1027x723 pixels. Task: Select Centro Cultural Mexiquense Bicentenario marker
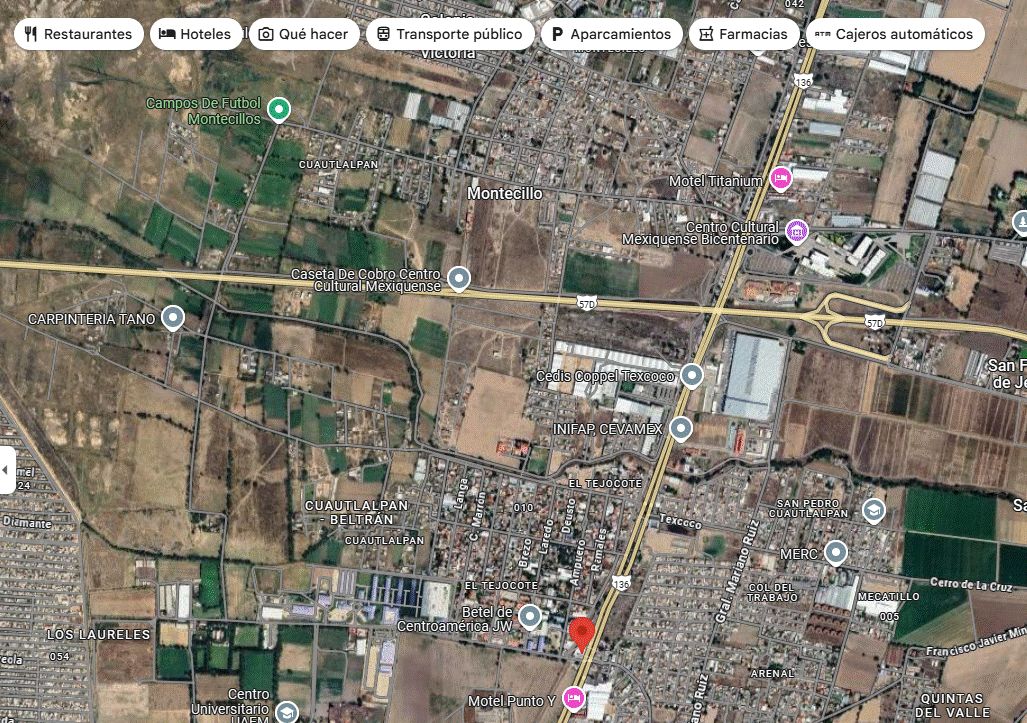[x=796, y=231]
